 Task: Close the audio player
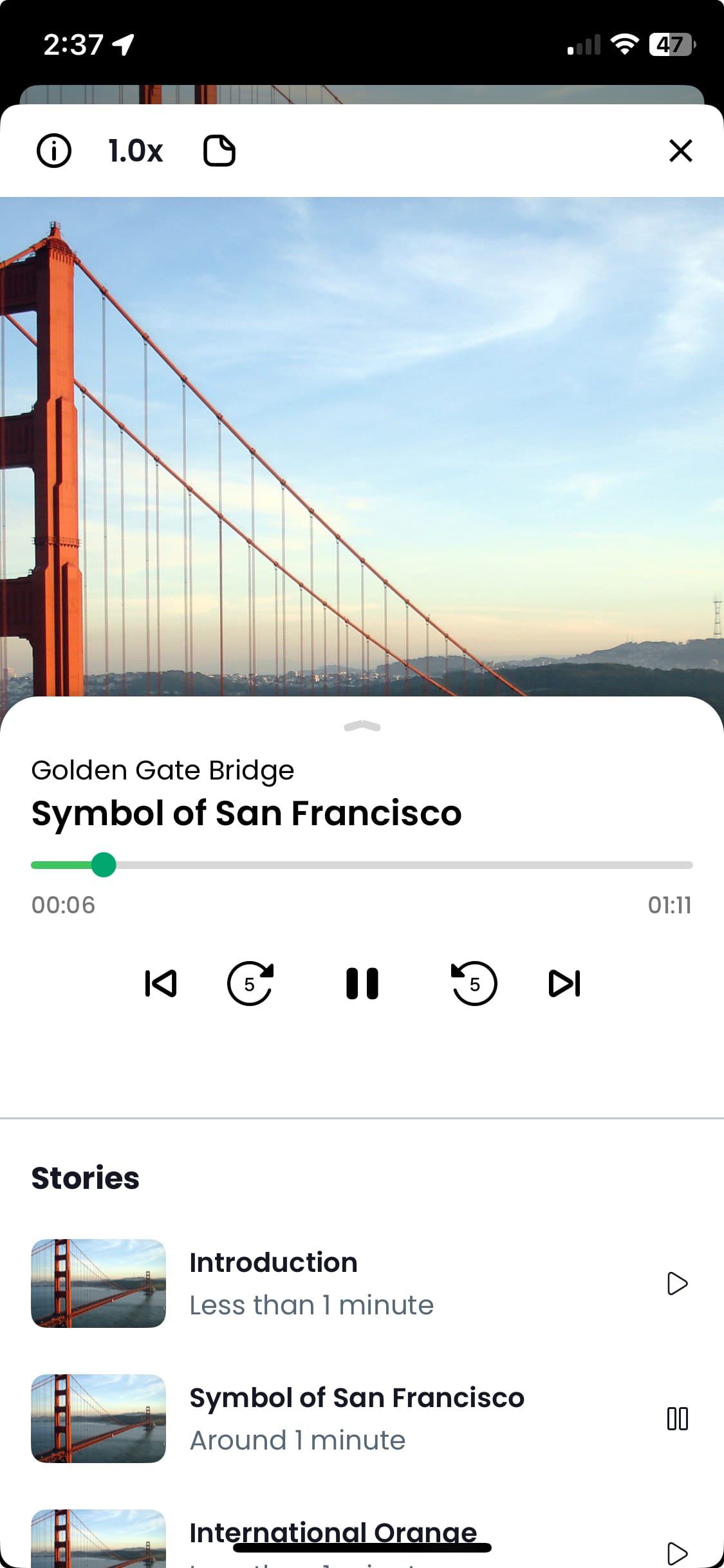[680, 151]
